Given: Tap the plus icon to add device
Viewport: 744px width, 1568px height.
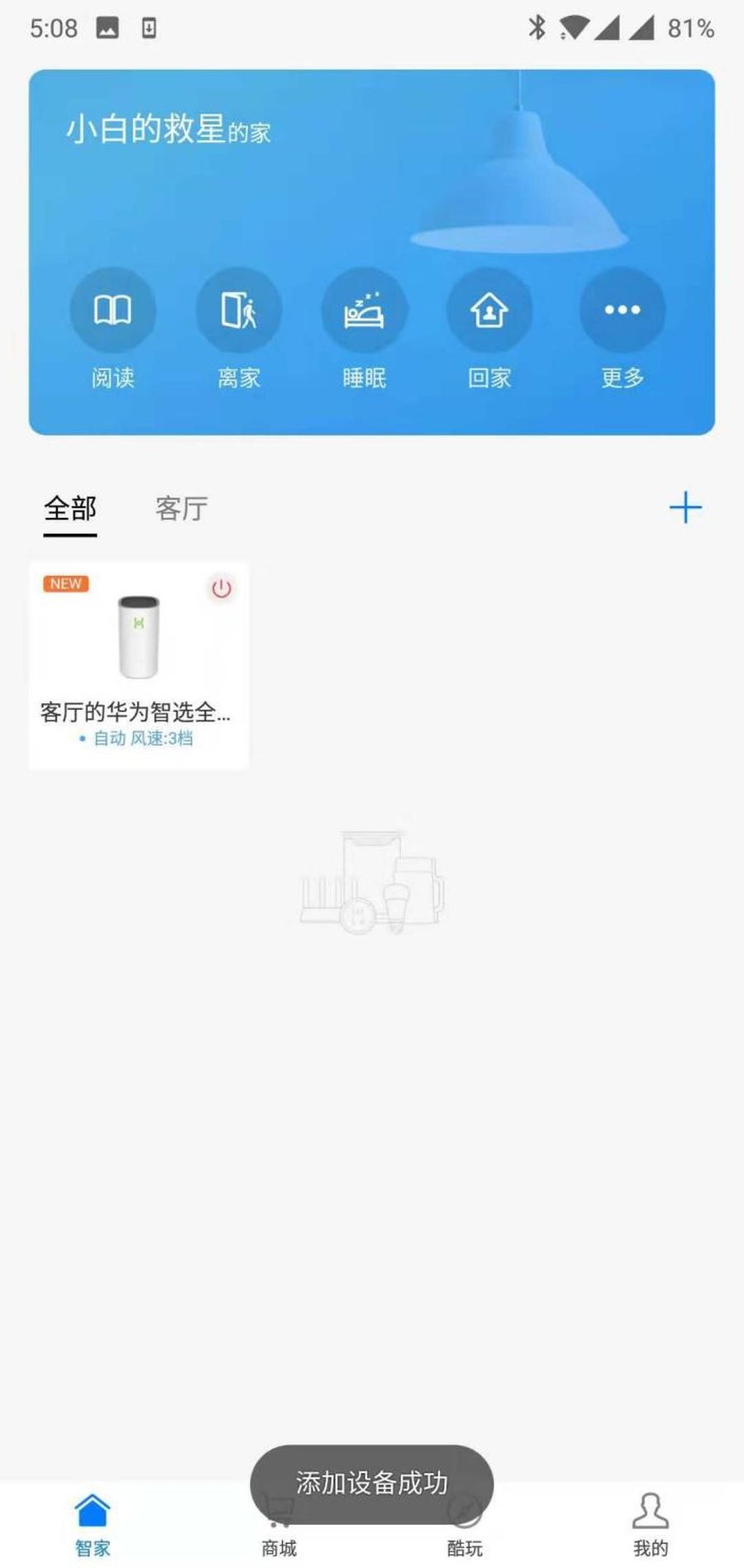Looking at the screenshot, I should click(684, 507).
